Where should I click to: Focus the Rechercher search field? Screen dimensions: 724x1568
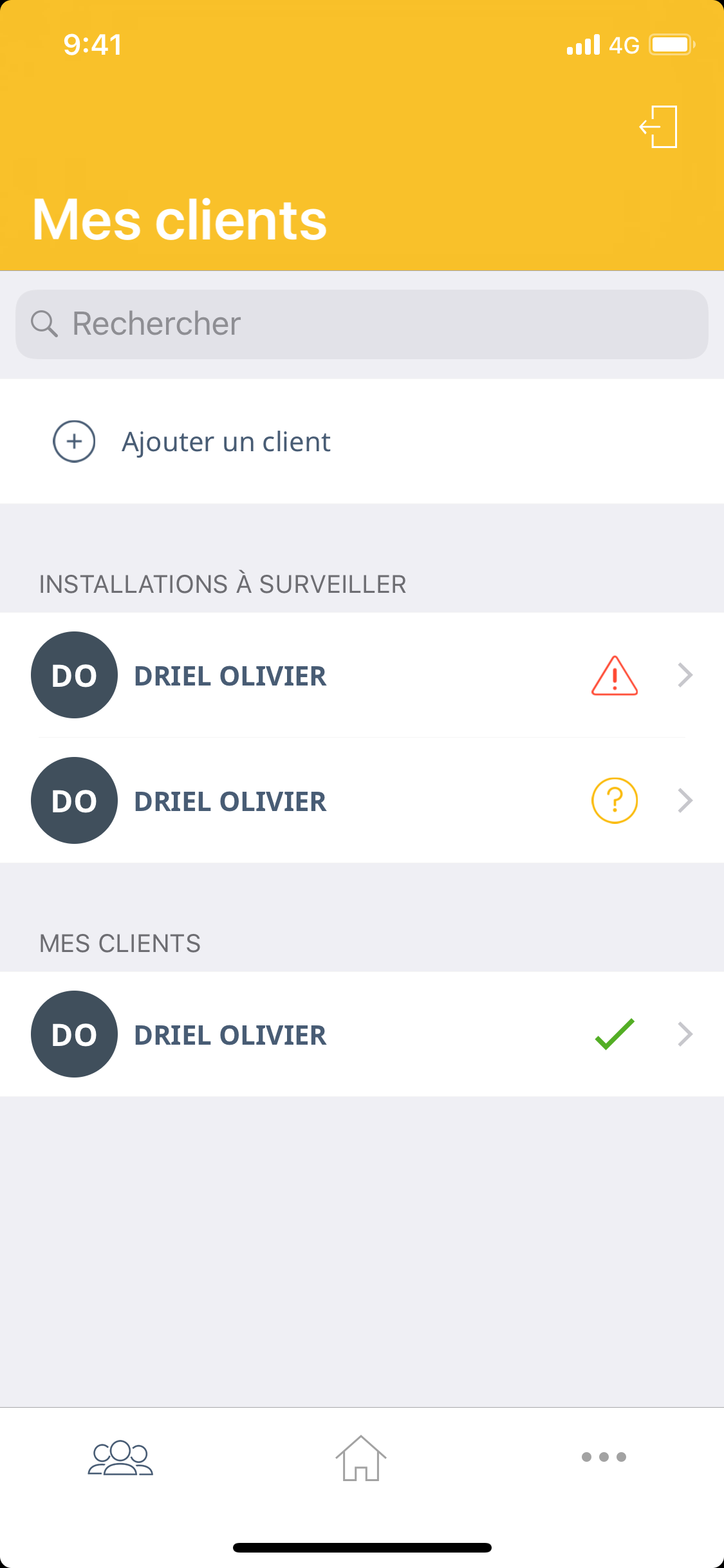(x=362, y=324)
